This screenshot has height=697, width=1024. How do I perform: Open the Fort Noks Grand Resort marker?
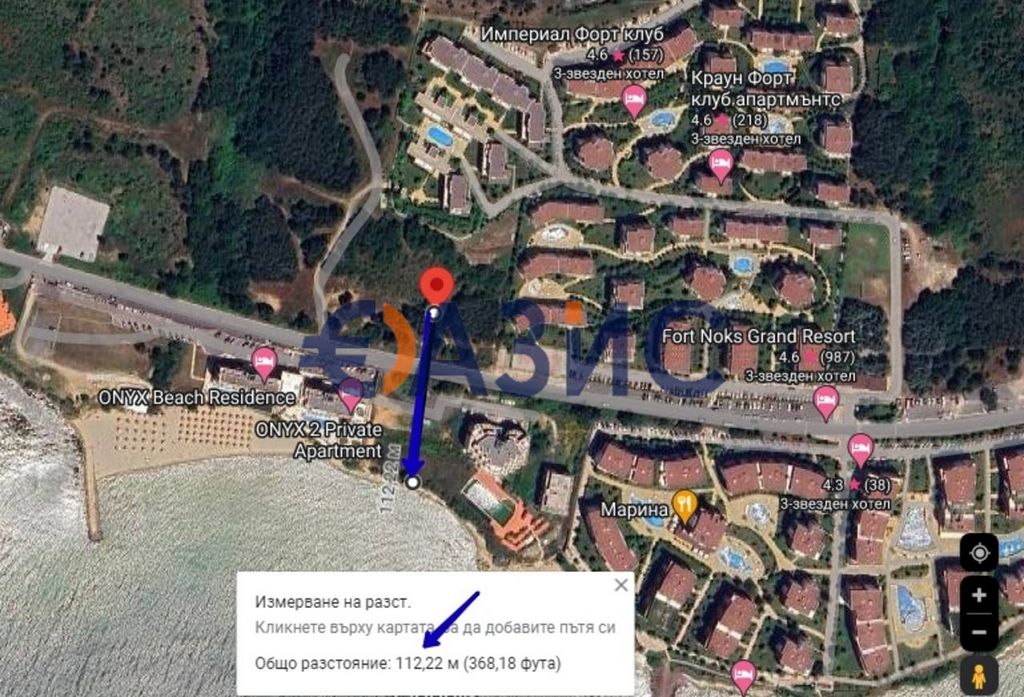[825, 401]
